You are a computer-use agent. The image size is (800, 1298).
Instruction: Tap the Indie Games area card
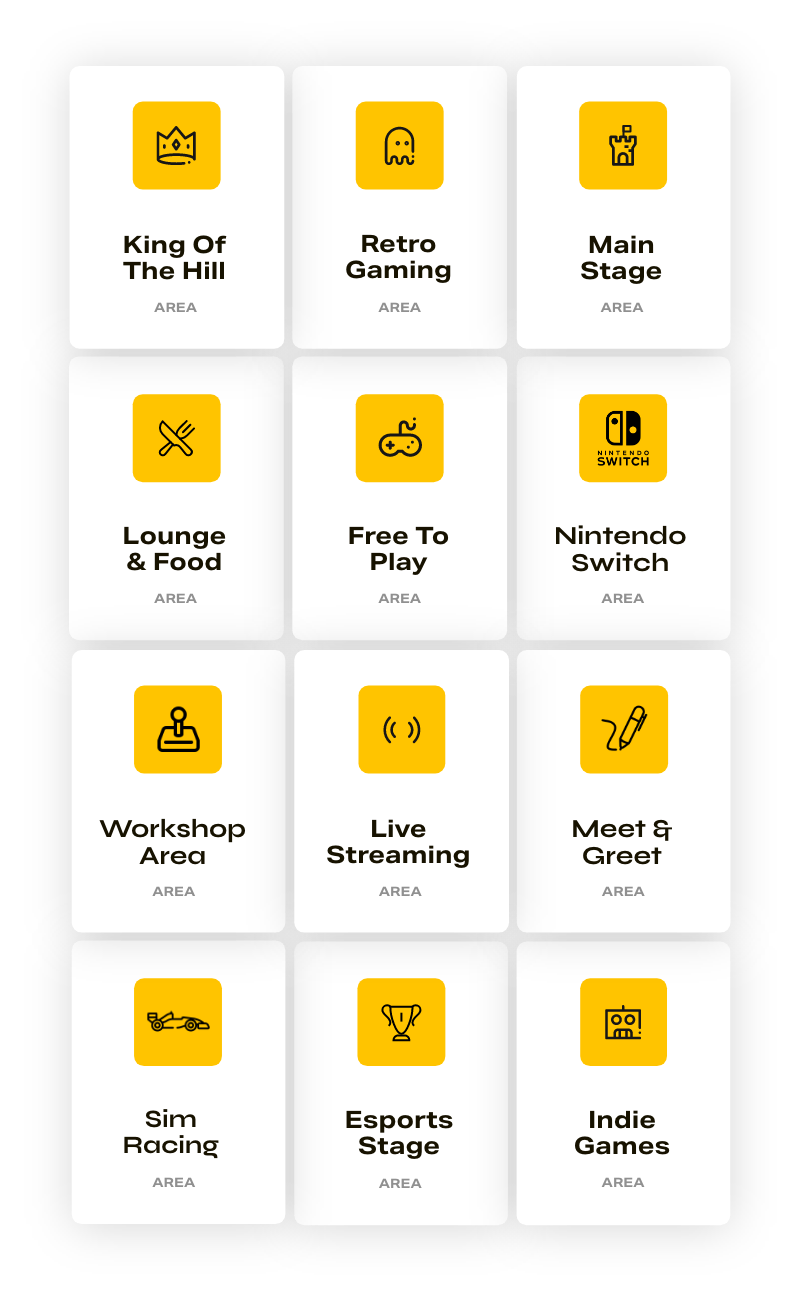[x=622, y=1082]
